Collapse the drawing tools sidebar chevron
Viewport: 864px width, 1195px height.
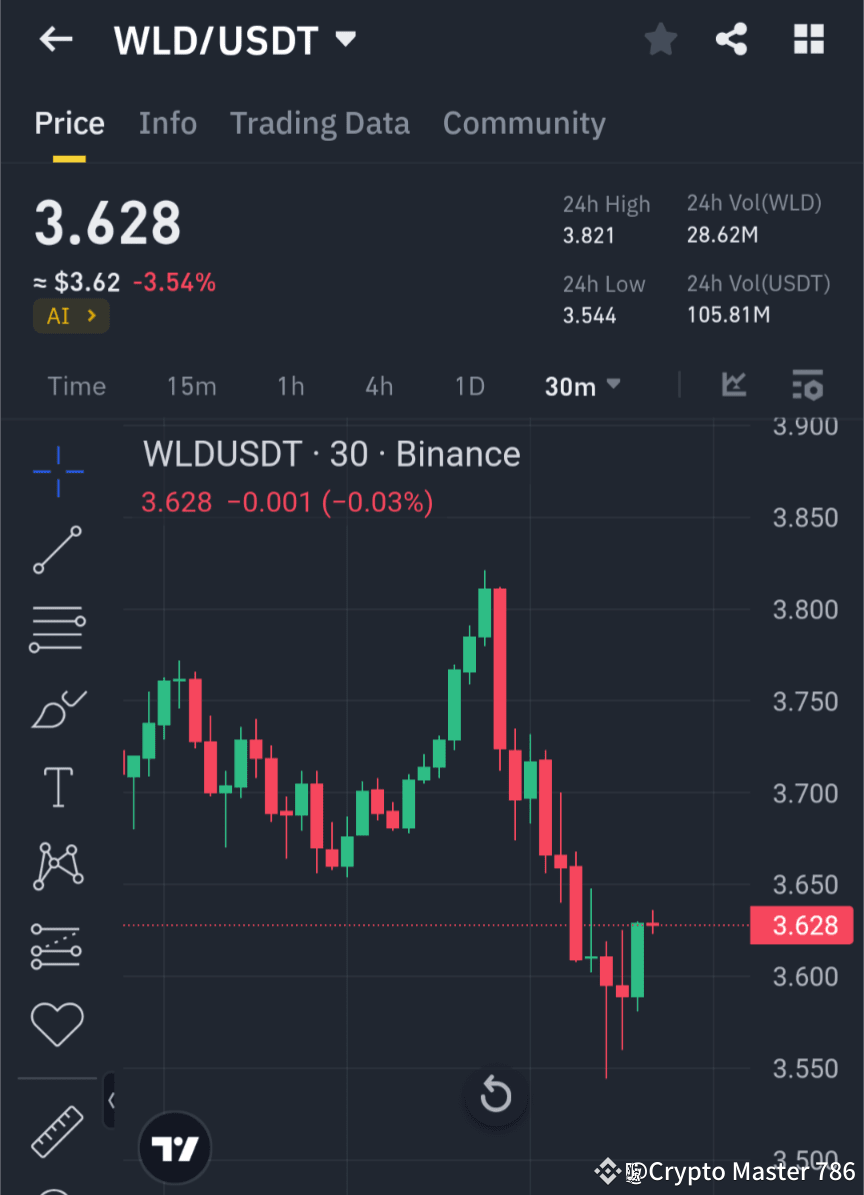pos(110,1099)
